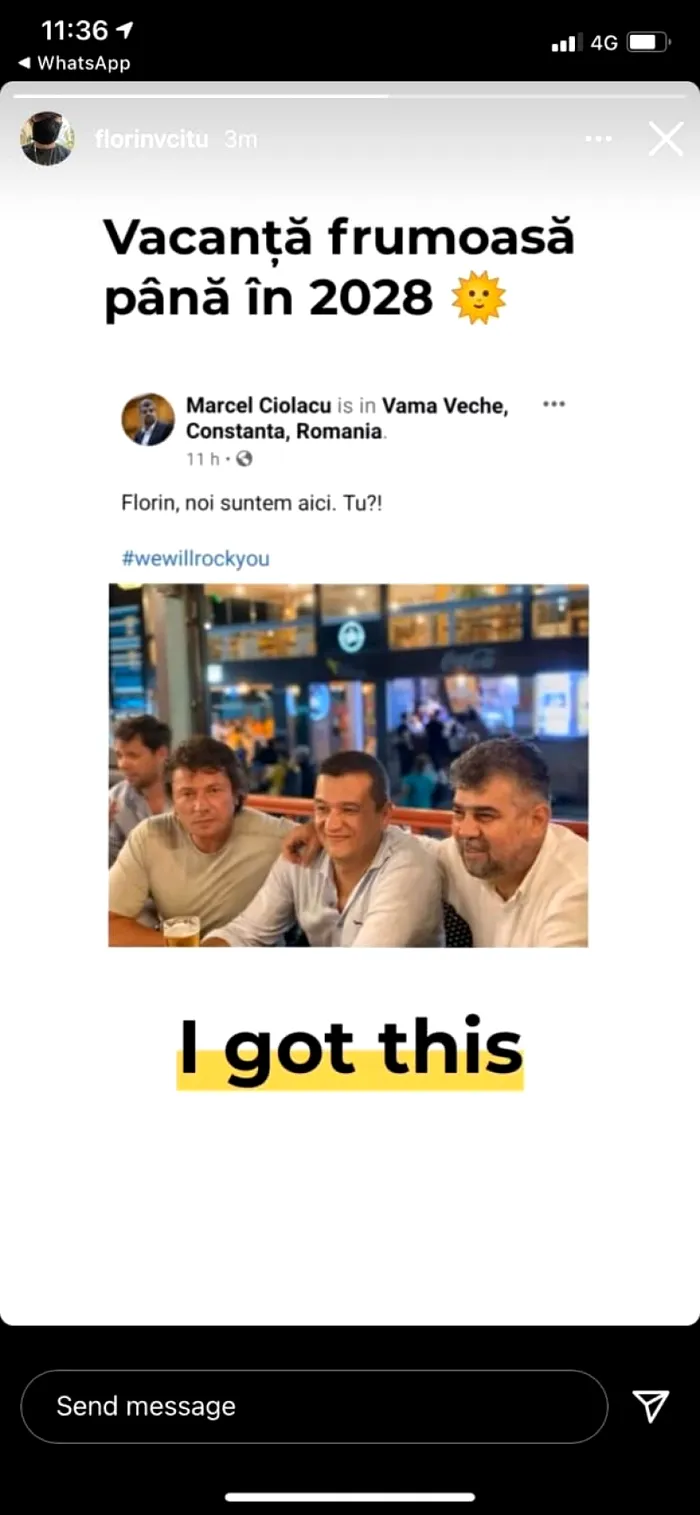Tap the Send message field
This screenshot has height=1515, width=700.
[x=314, y=1406]
